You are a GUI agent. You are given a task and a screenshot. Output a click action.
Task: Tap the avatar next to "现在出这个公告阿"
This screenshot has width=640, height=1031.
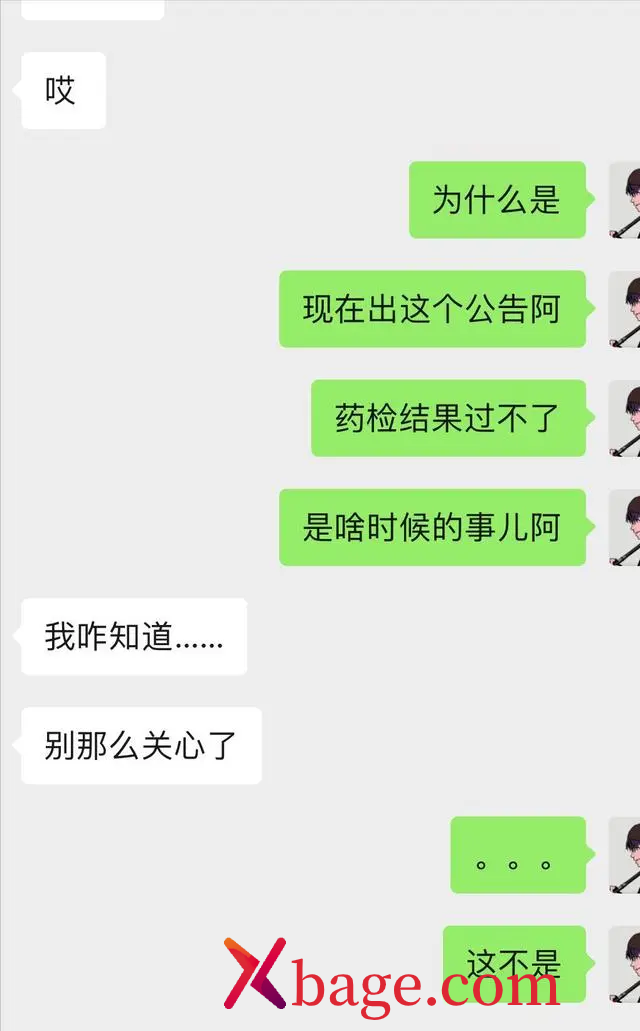pos(625,309)
